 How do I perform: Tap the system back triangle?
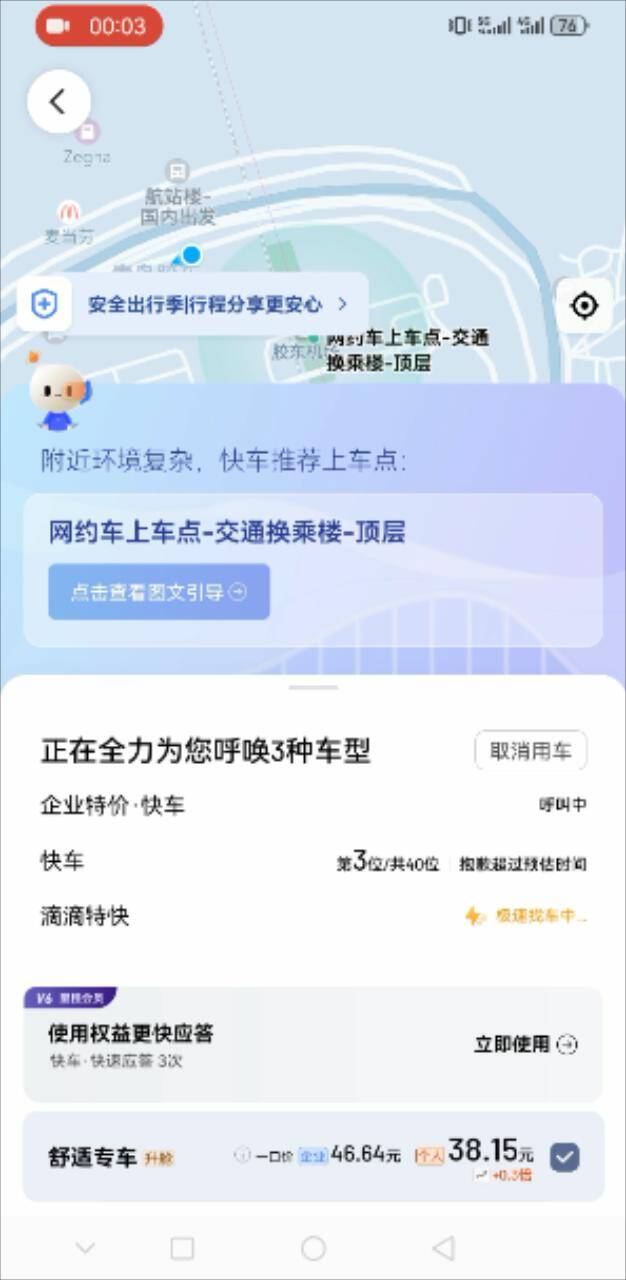pos(443,1247)
